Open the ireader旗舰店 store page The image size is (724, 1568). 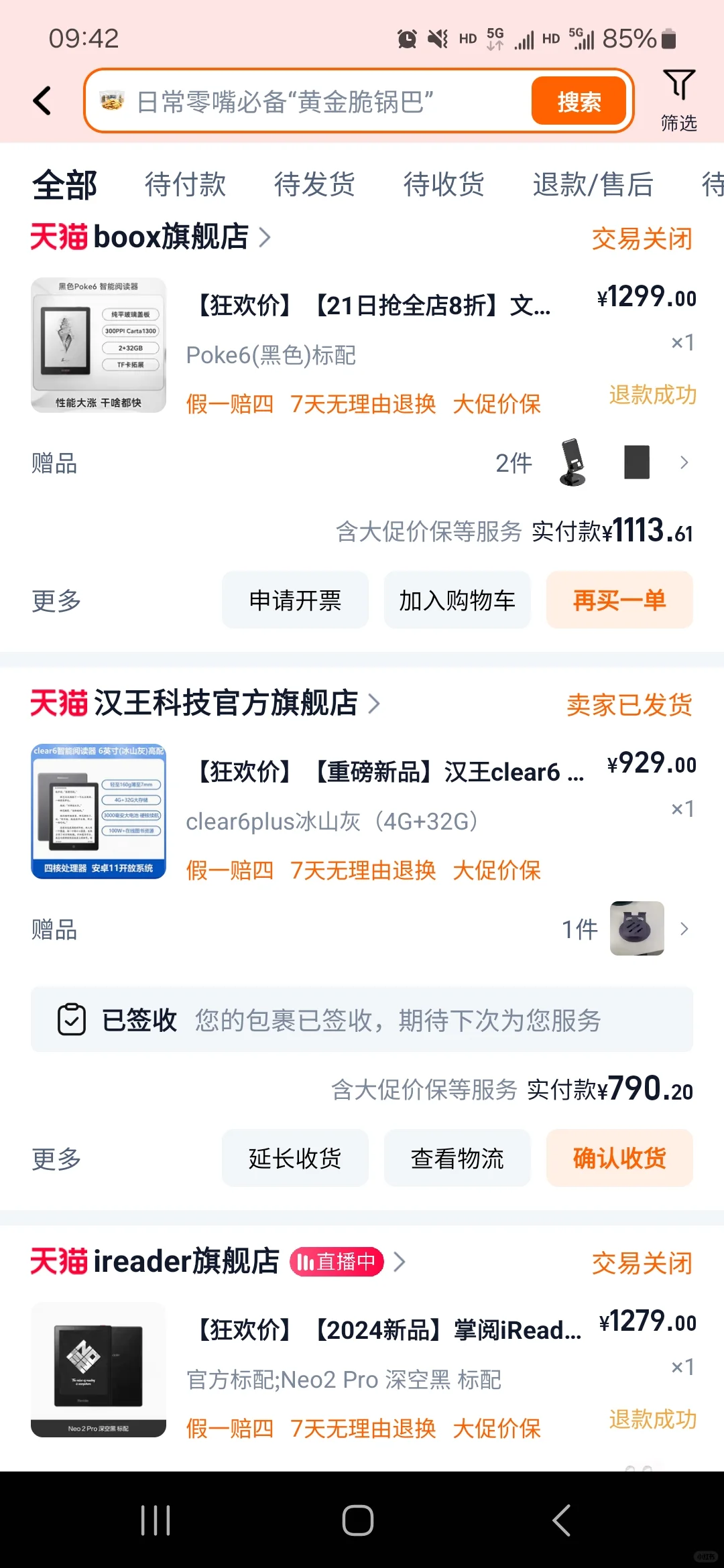point(188,1262)
